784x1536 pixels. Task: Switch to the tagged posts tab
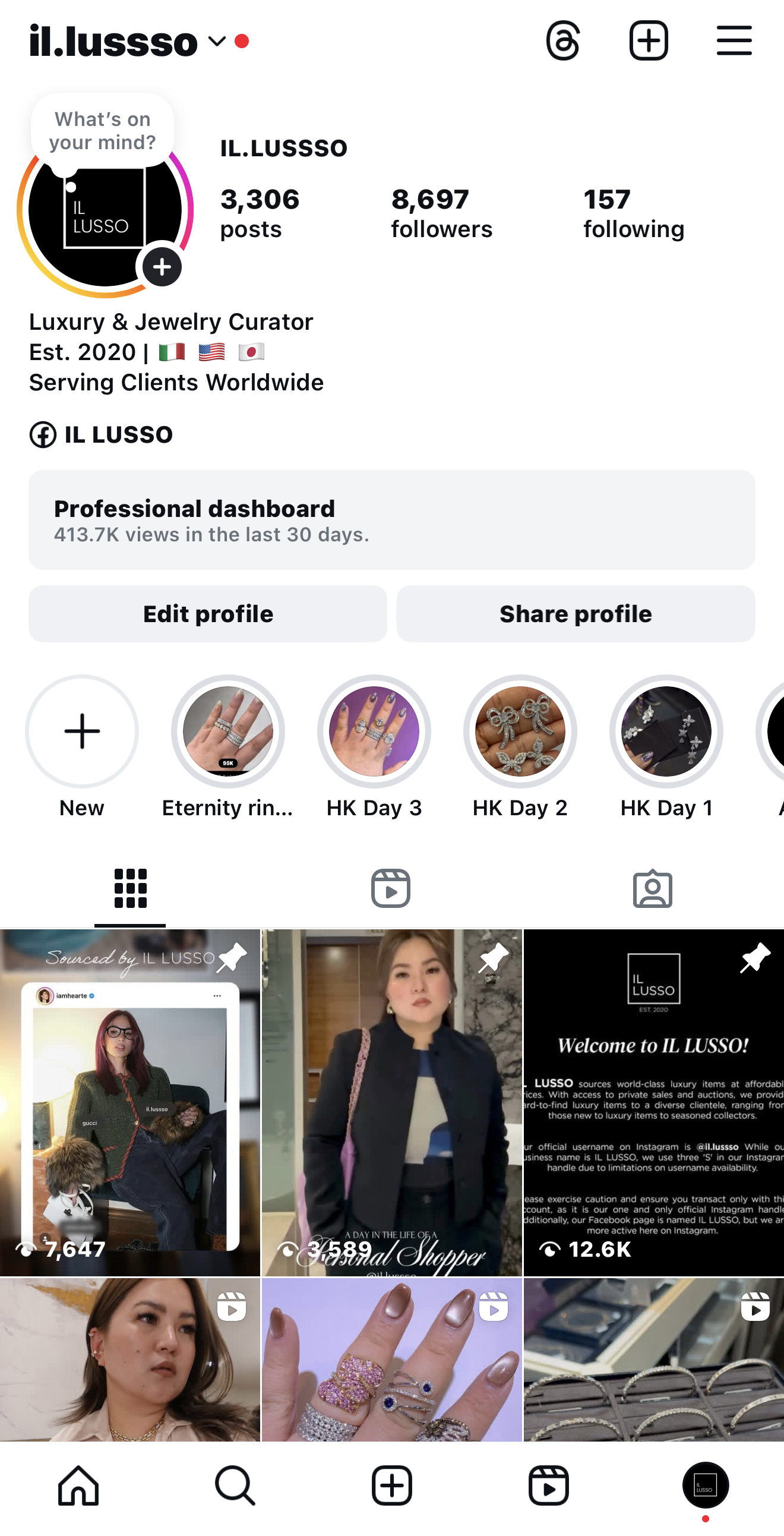[652, 888]
